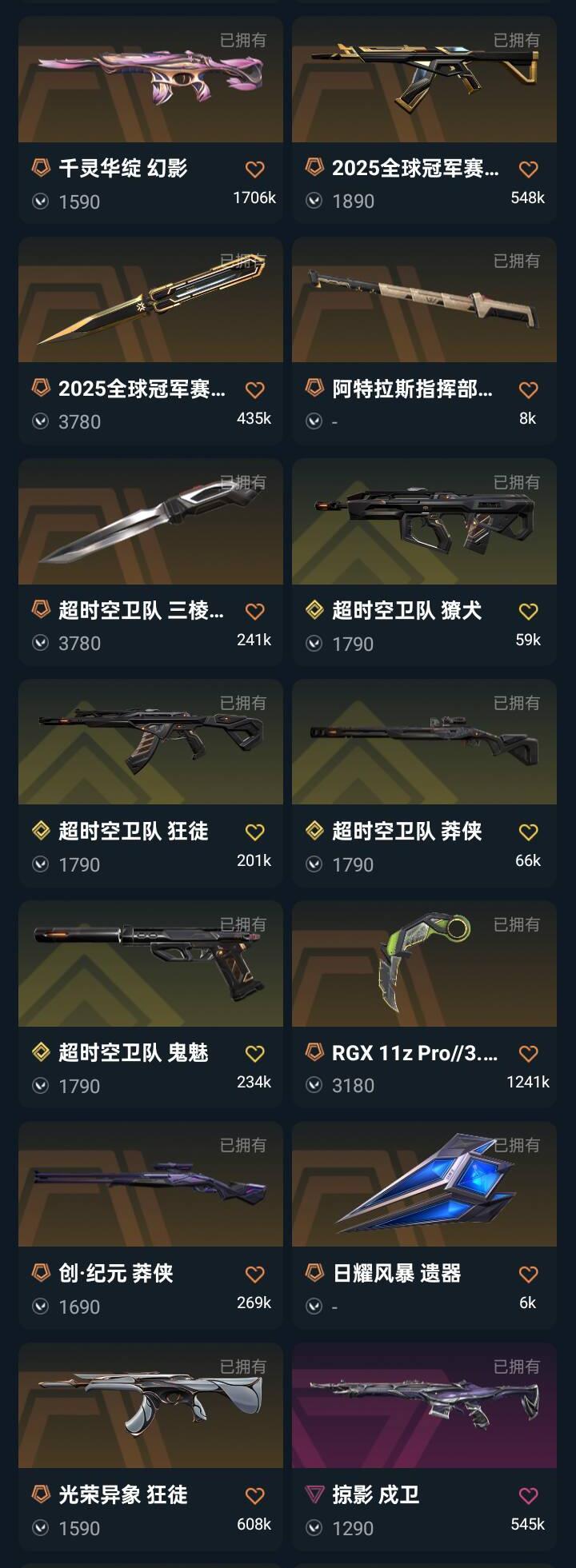Heart the 超时空卫队 狂徒 skin
Image resolution: width=576 pixels, height=1568 pixels.
coord(254,832)
